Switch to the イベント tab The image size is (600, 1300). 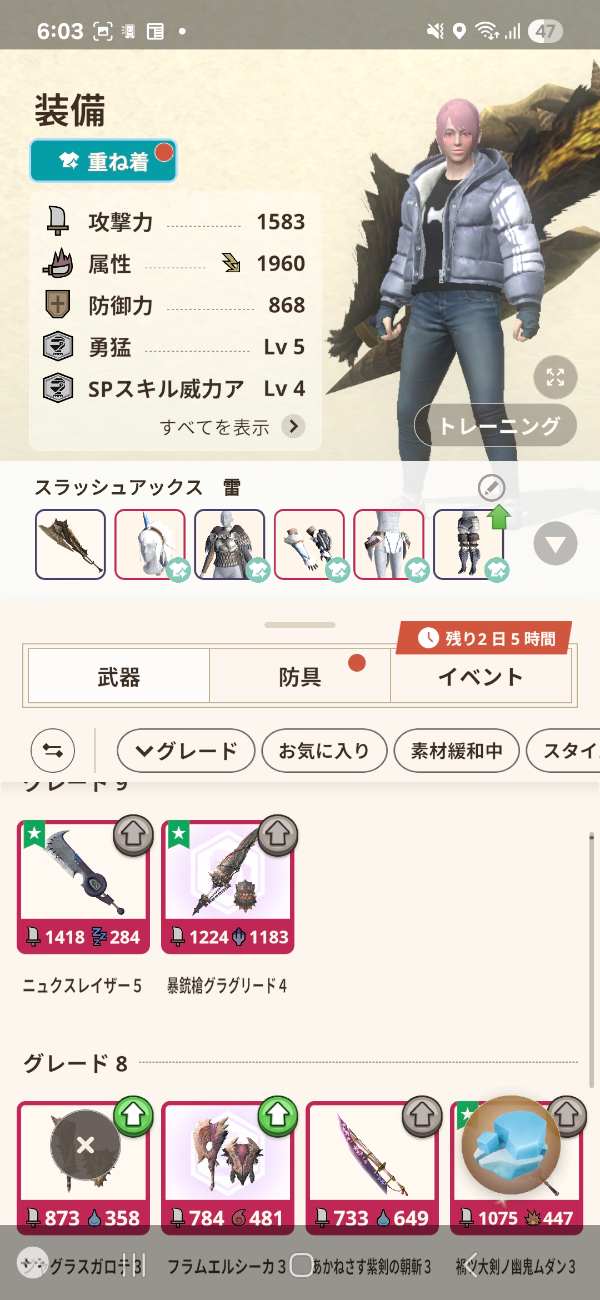pyautogui.click(x=481, y=677)
